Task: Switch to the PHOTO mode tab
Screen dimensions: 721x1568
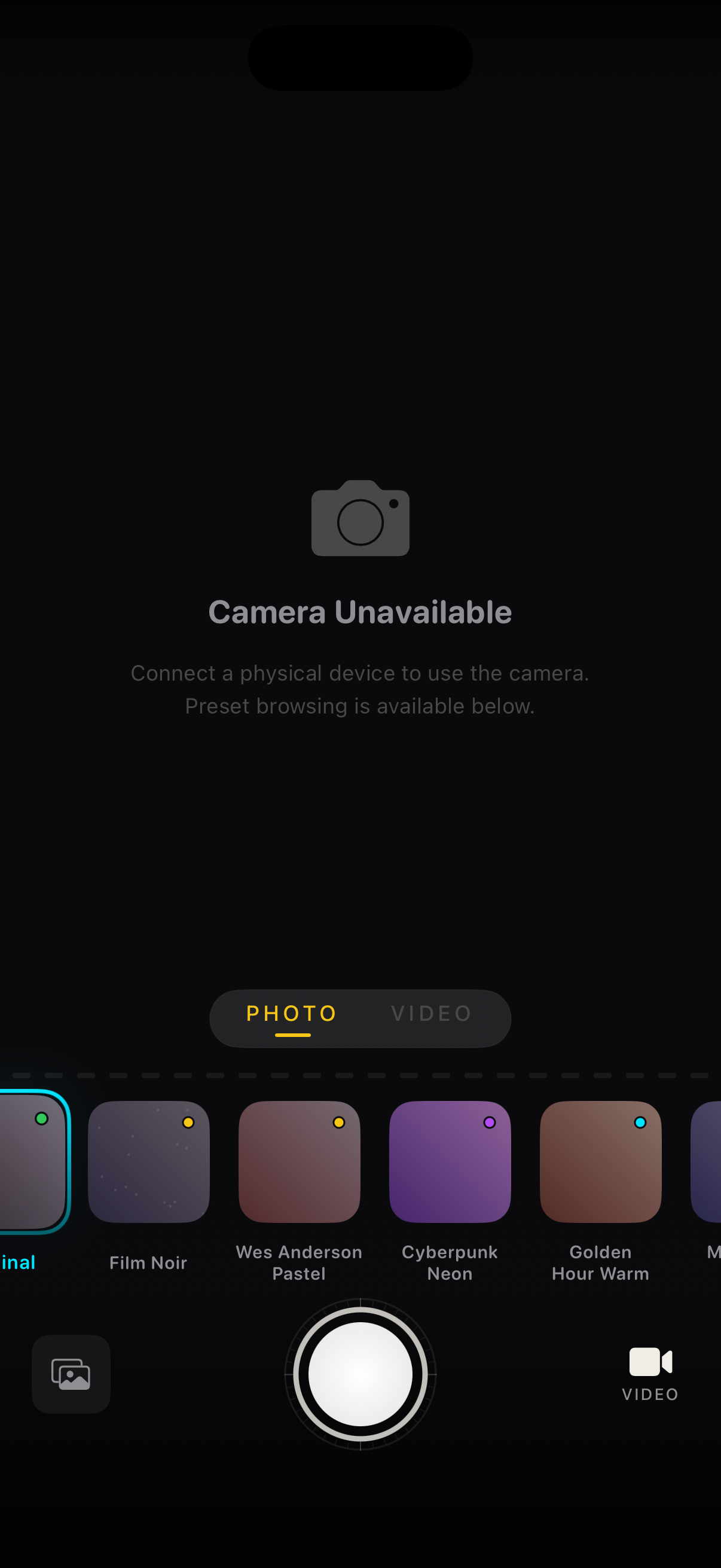Action: pos(291,1014)
